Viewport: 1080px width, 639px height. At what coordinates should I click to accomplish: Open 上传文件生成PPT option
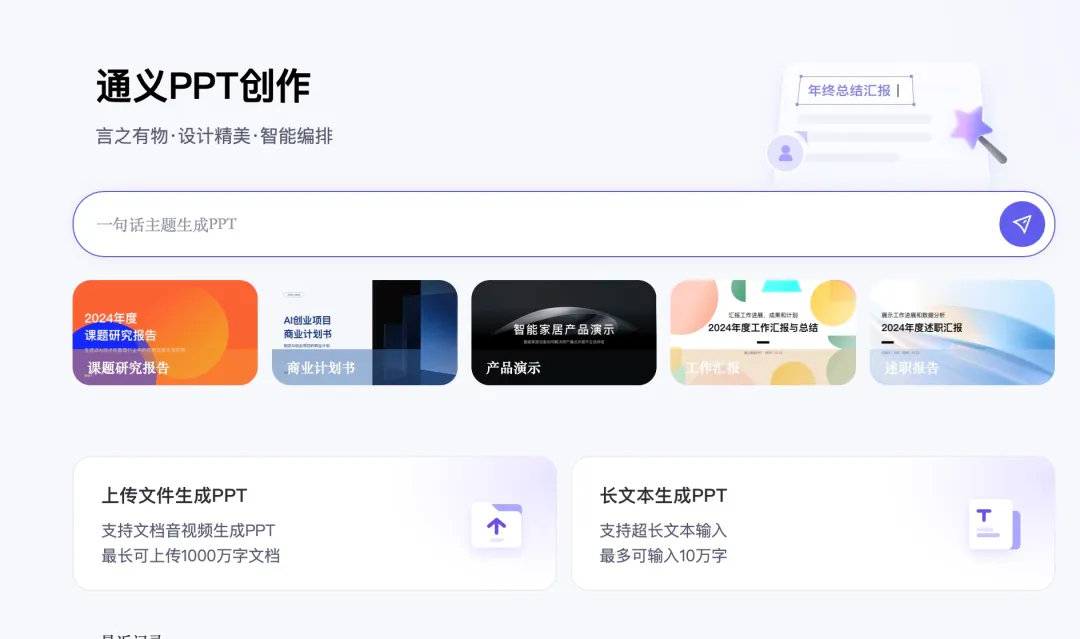click(x=314, y=524)
